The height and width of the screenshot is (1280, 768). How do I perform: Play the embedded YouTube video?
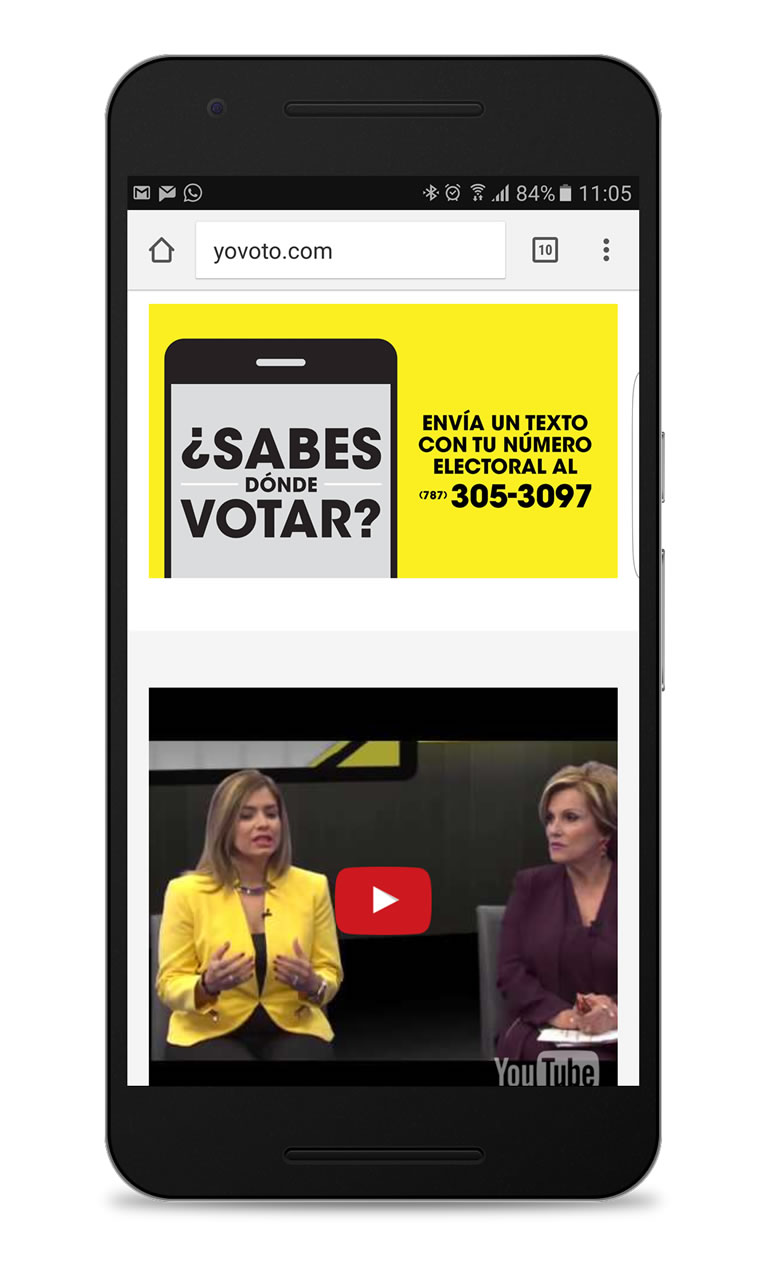point(383,900)
